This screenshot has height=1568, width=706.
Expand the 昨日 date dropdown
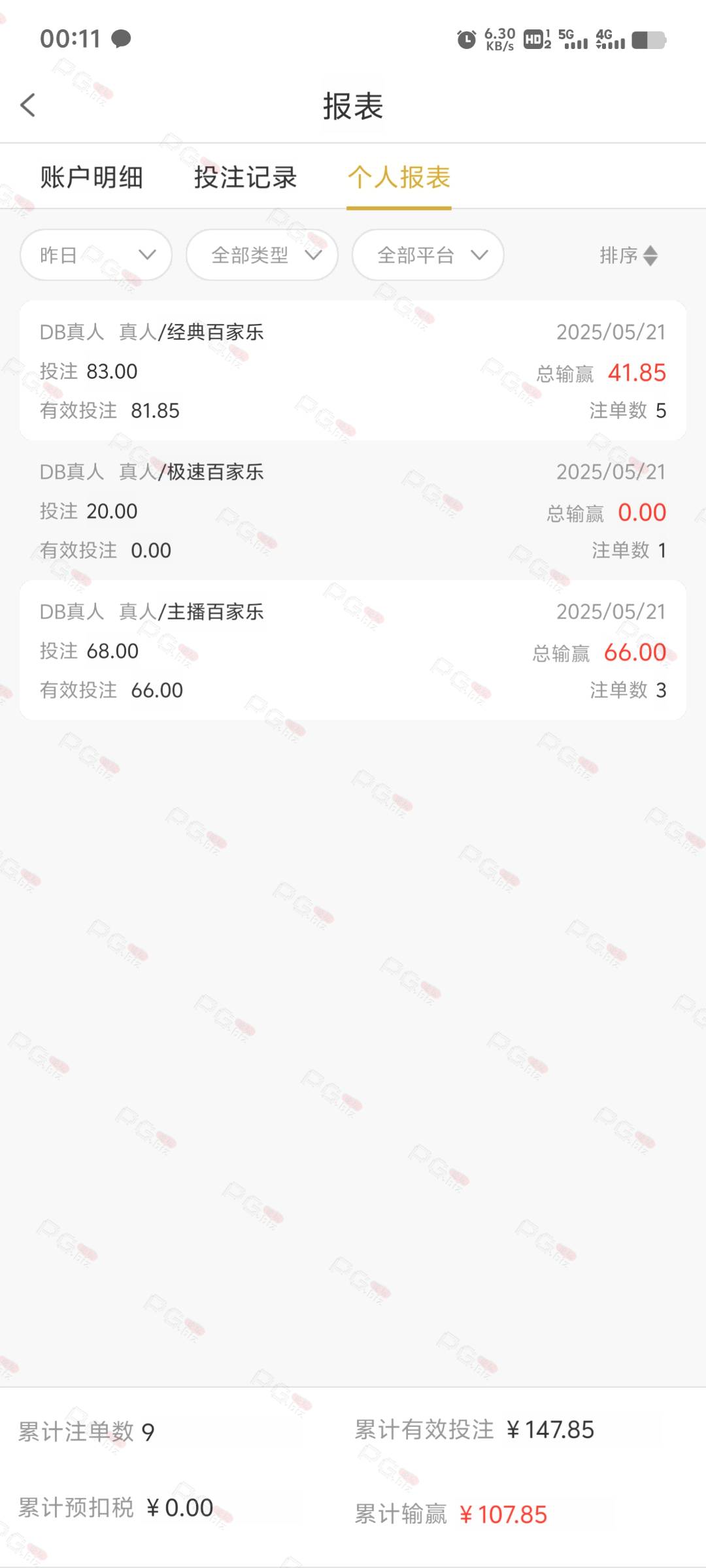96,255
